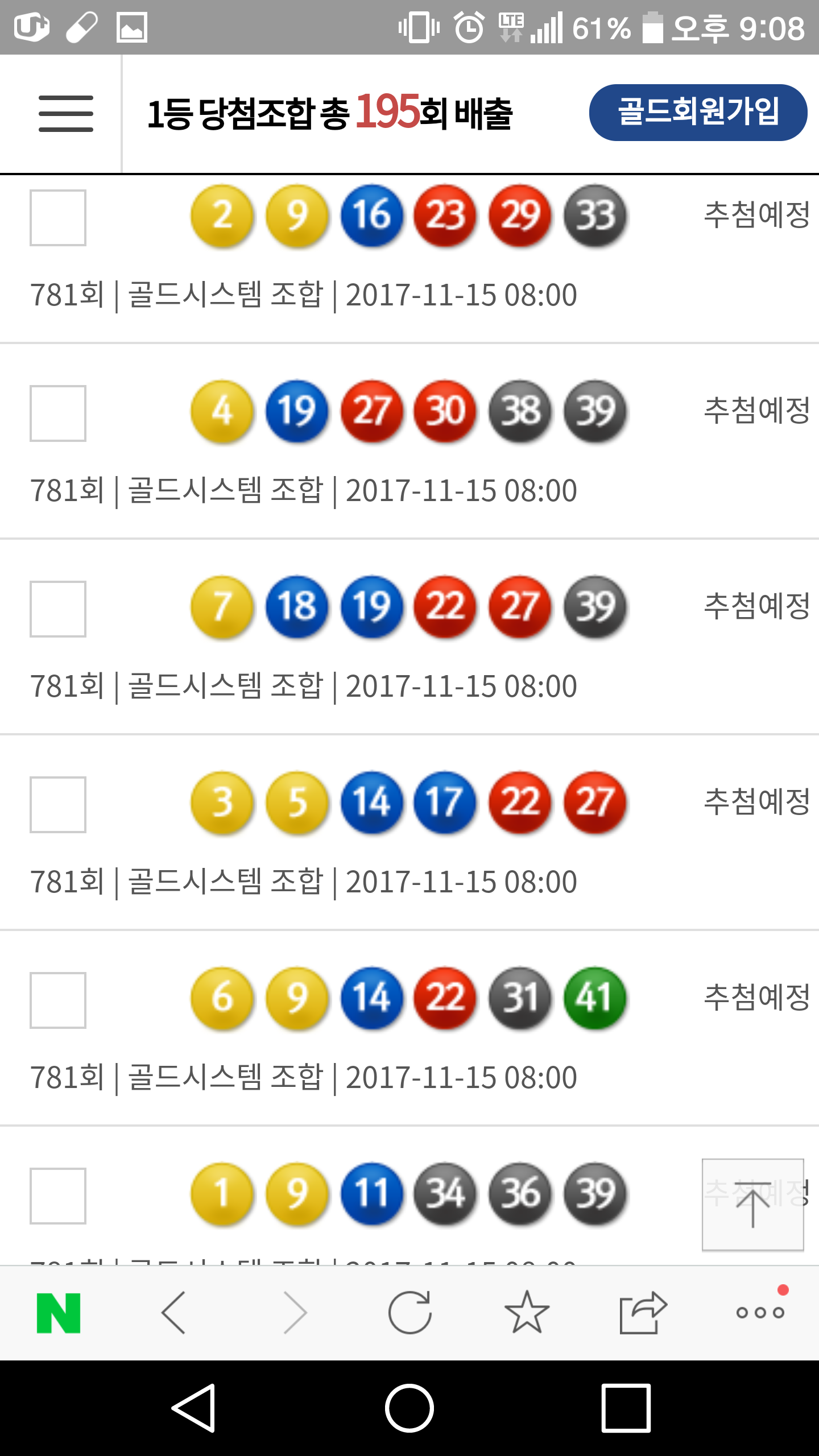This screenshot has width=819, height=1456.
Task: Select the checkbox for 1 9 11 34 36 39
Action: [58, 1196]
